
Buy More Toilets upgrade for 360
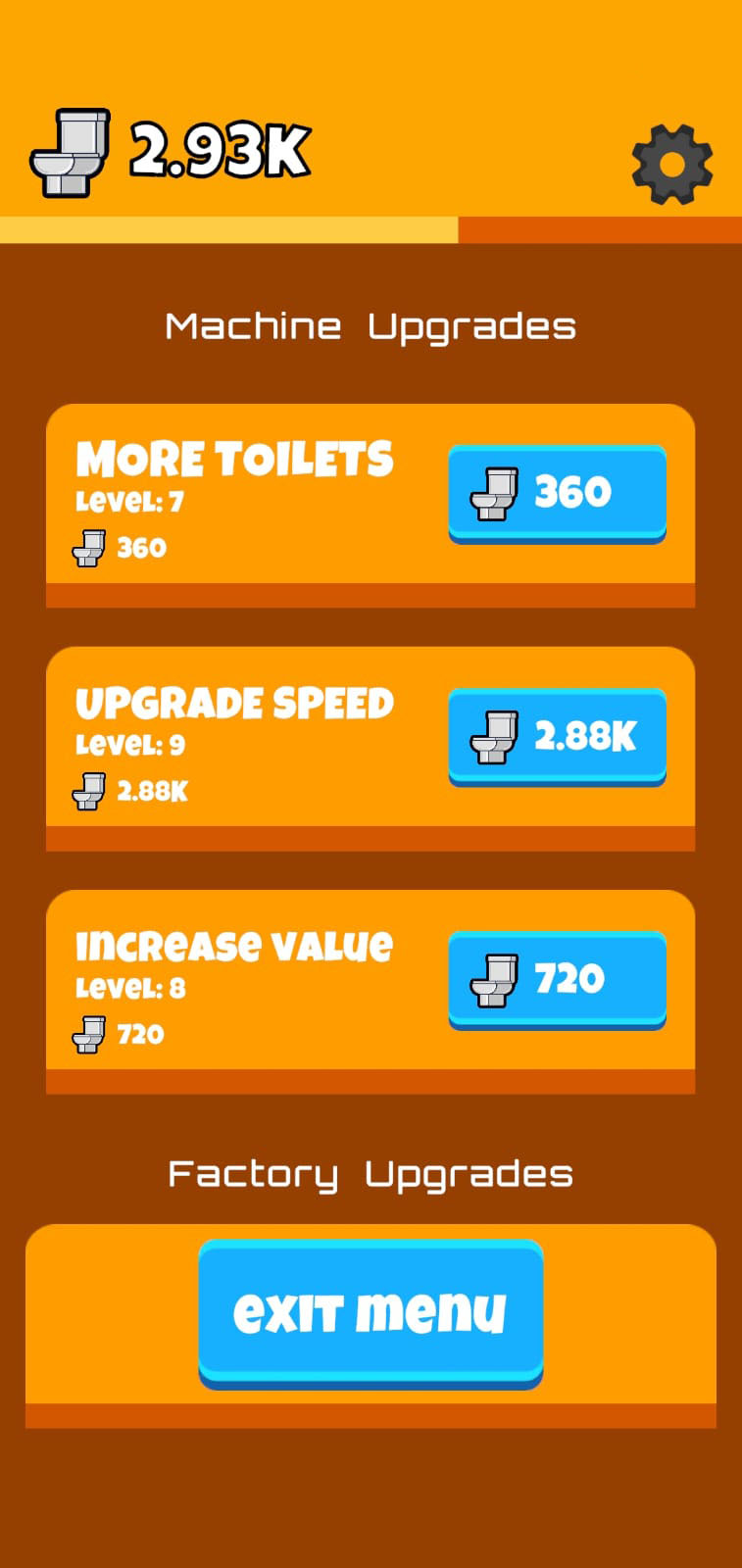[557, 491]
